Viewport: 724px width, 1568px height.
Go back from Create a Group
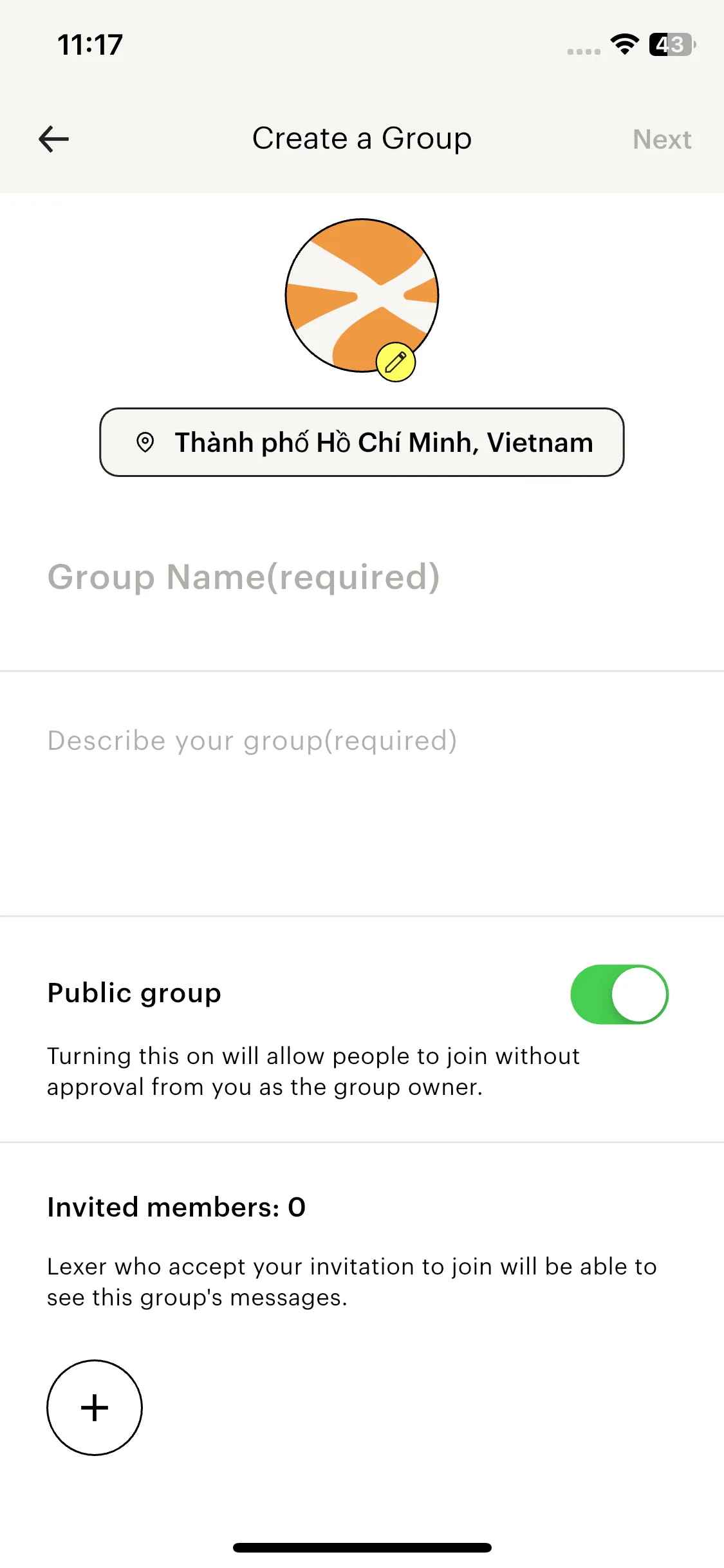point(54,139)
